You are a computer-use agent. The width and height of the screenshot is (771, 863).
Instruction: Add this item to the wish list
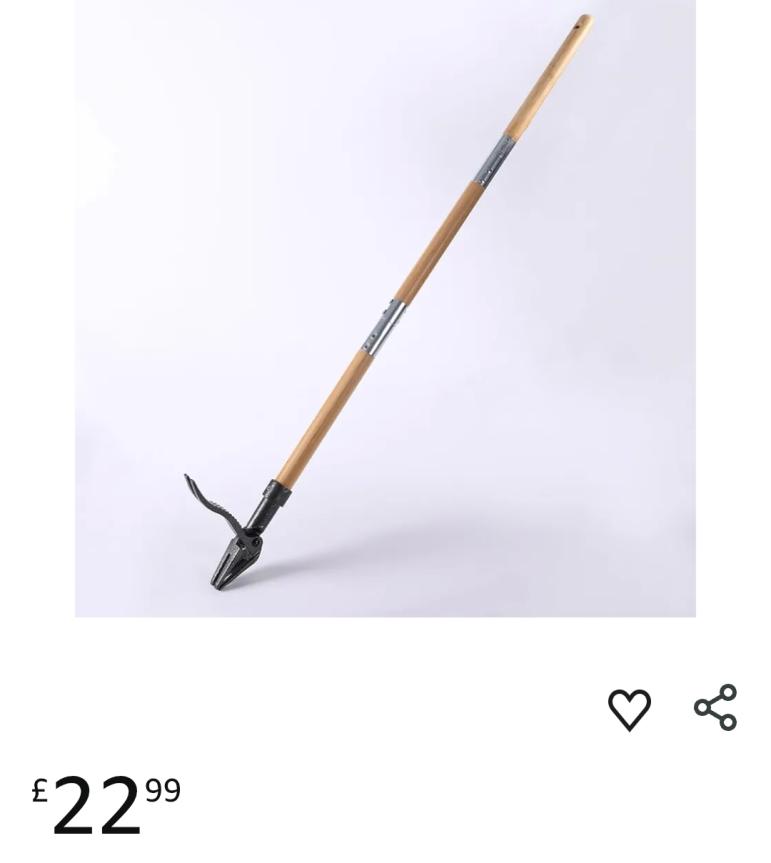point(629,709)
